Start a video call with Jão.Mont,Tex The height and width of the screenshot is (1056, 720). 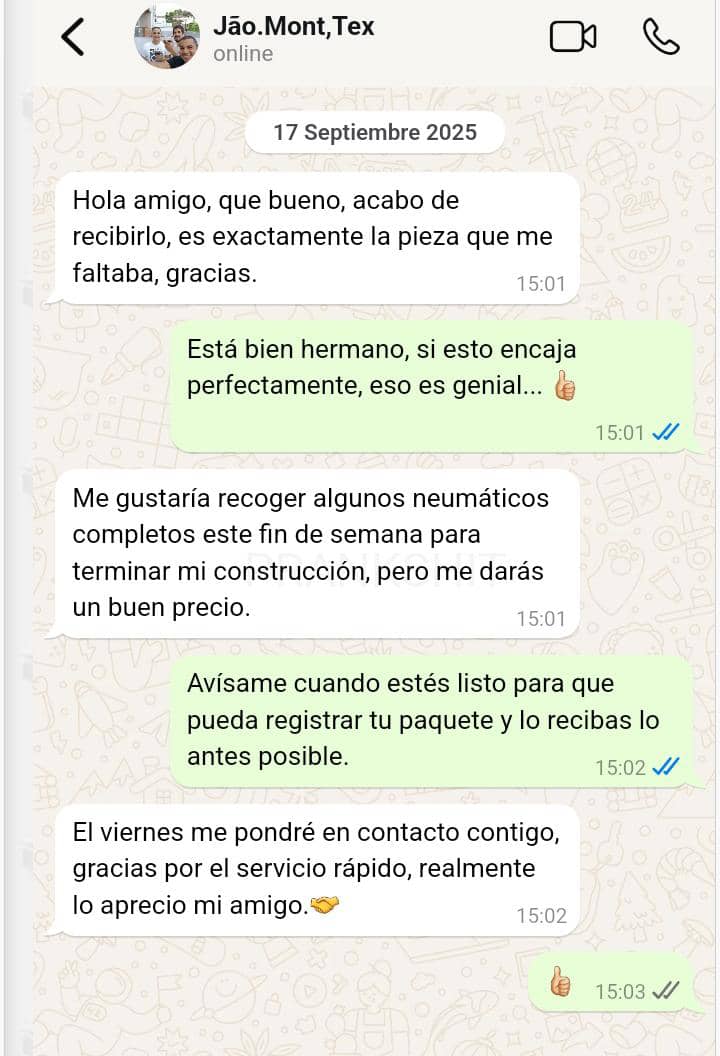click(574, 35)
